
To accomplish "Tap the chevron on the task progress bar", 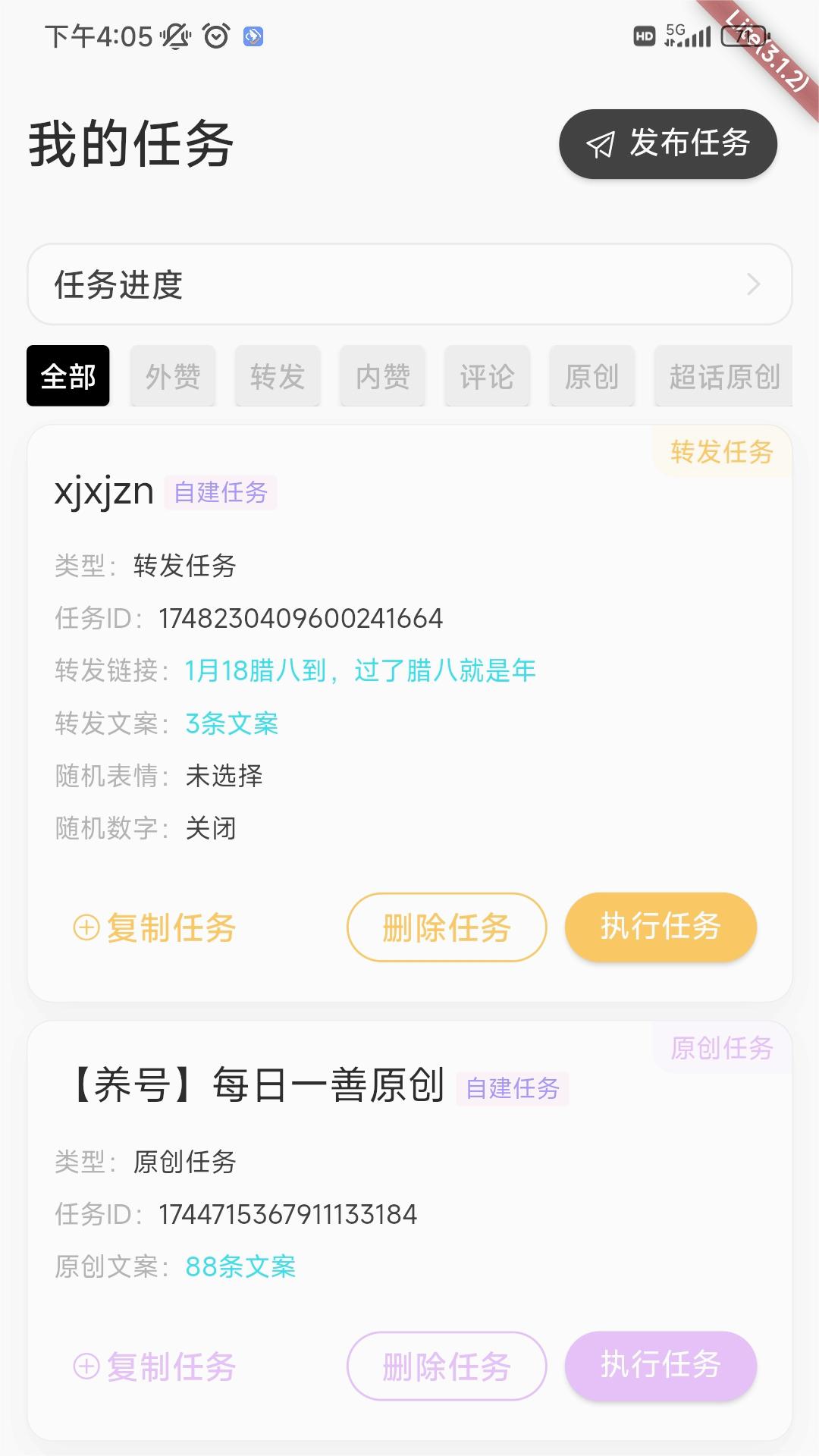I will tap(753, 284).
